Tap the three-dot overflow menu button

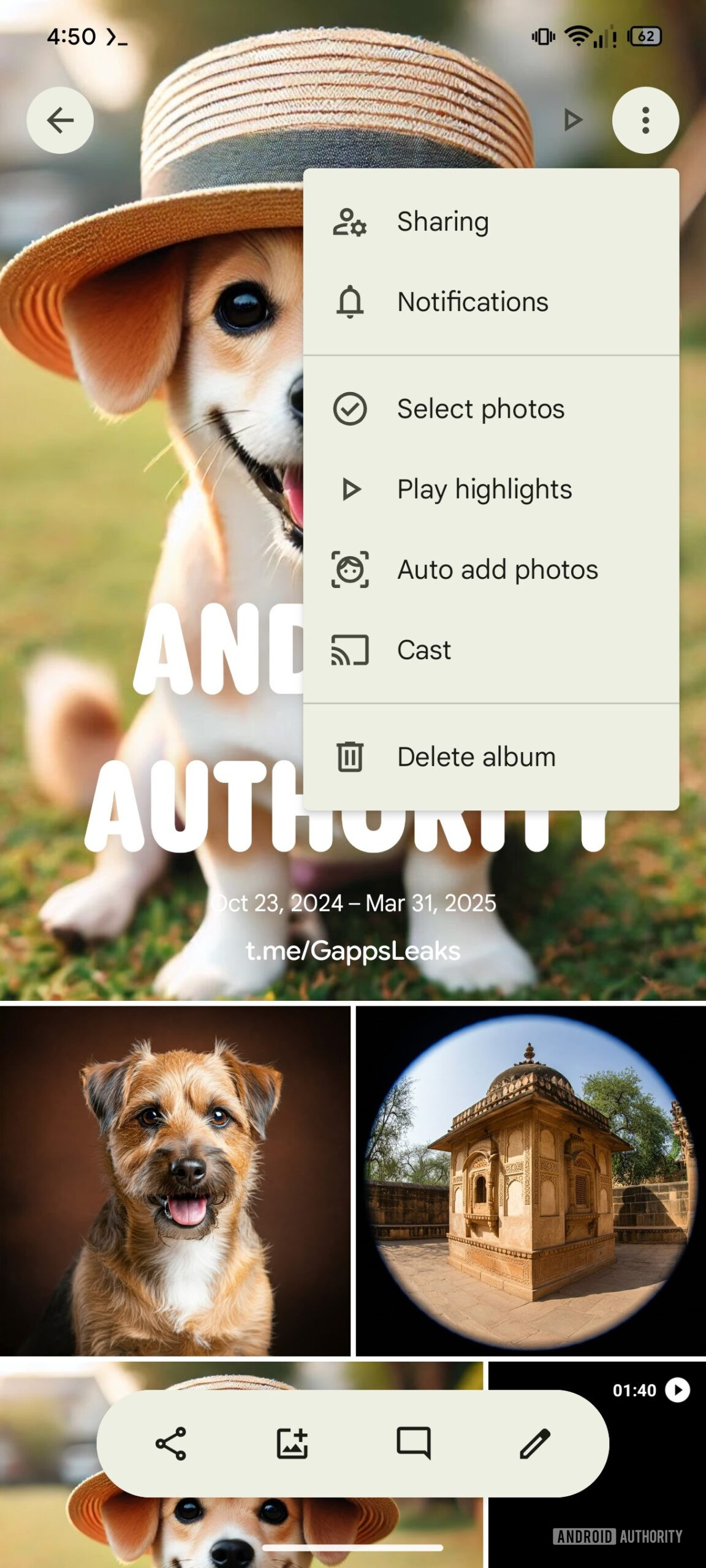(x=645, y=120)
